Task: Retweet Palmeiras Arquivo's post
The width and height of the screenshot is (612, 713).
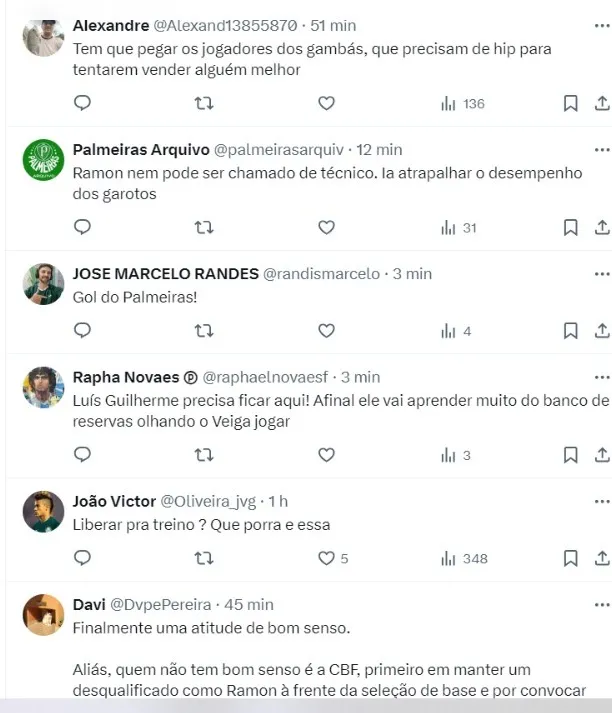Action: click(204, 228)
